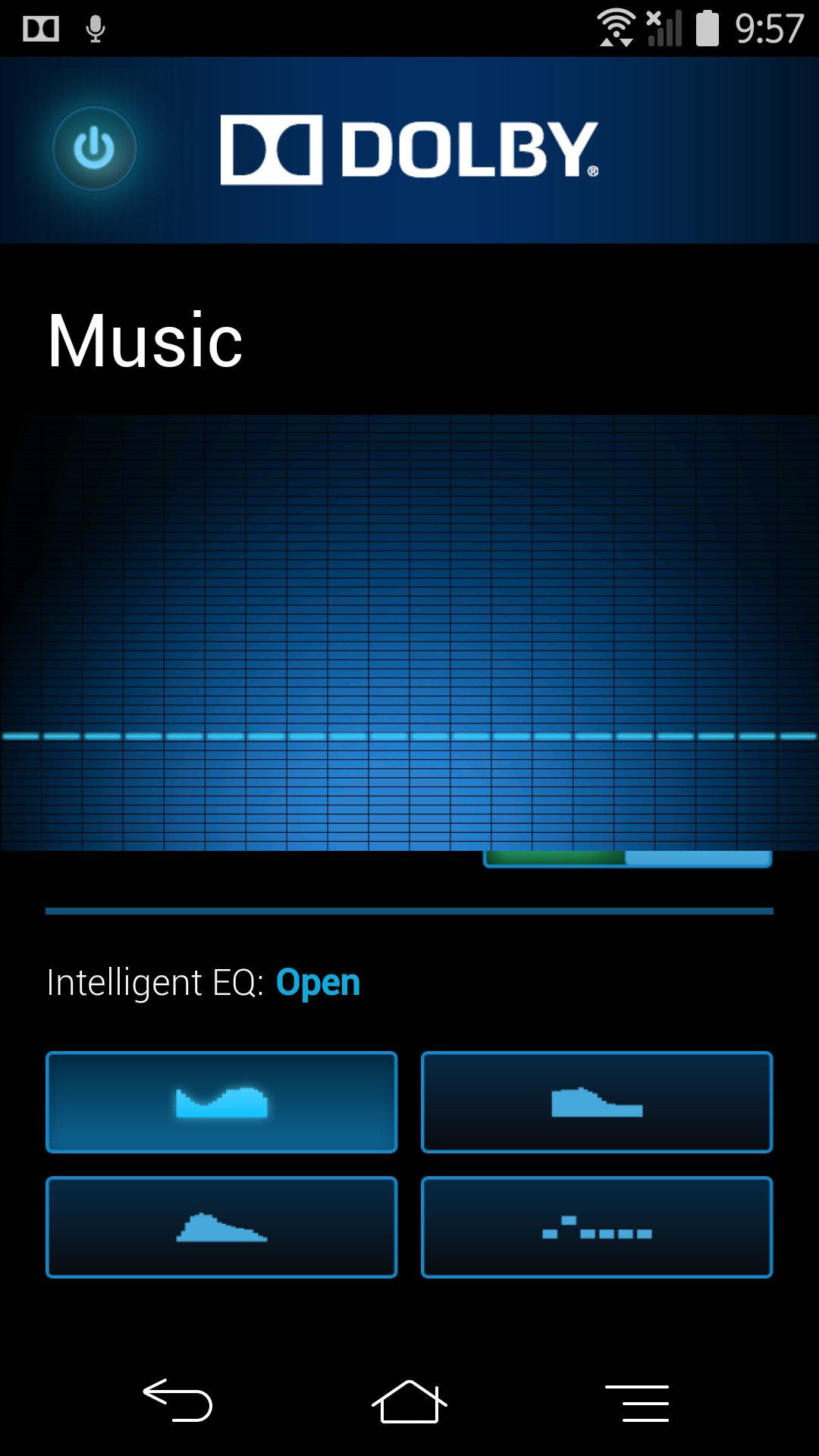The width and height of the screenshot is (819, 1456).
Task: Go back using the system back button
Action: [178, 1401]
